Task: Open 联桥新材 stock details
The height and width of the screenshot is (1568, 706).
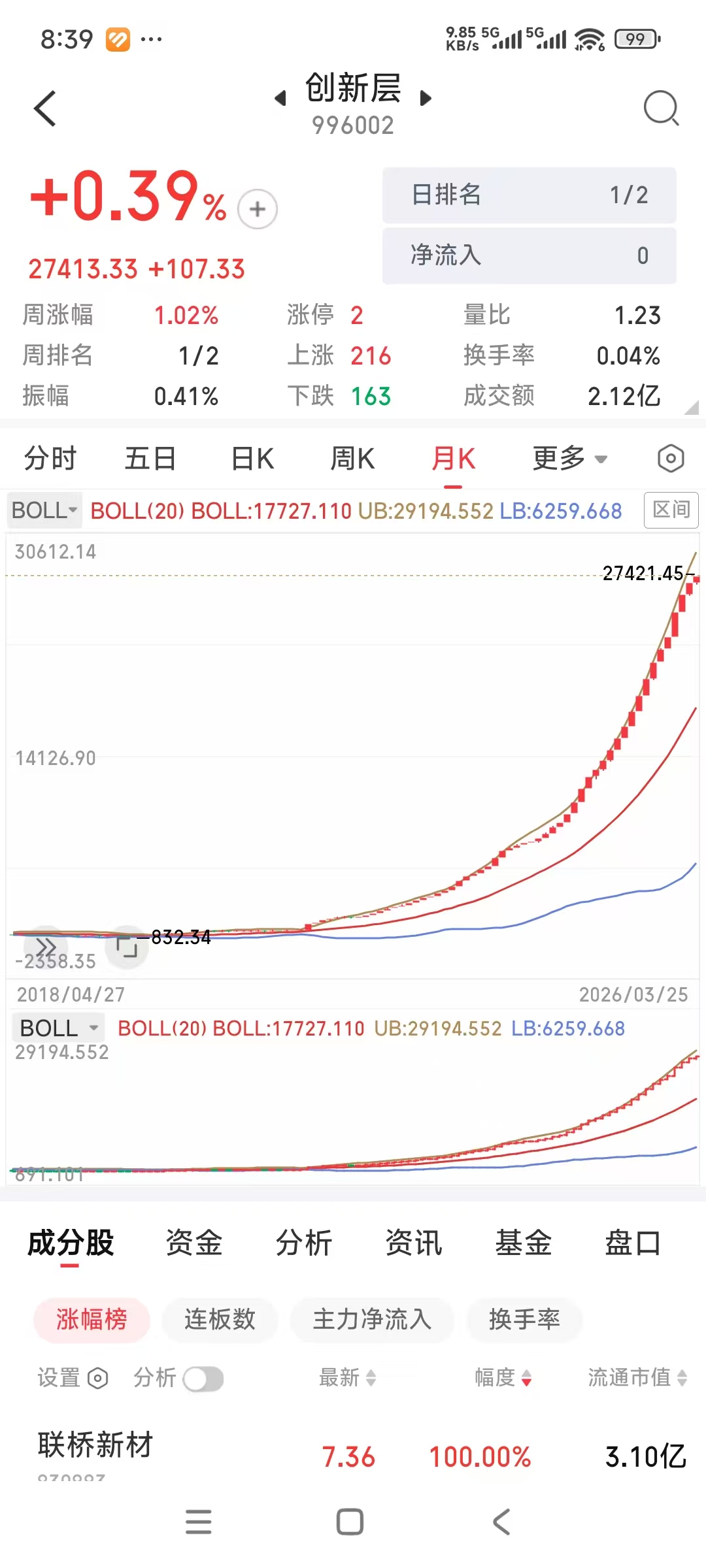Action: (95, 1445)
